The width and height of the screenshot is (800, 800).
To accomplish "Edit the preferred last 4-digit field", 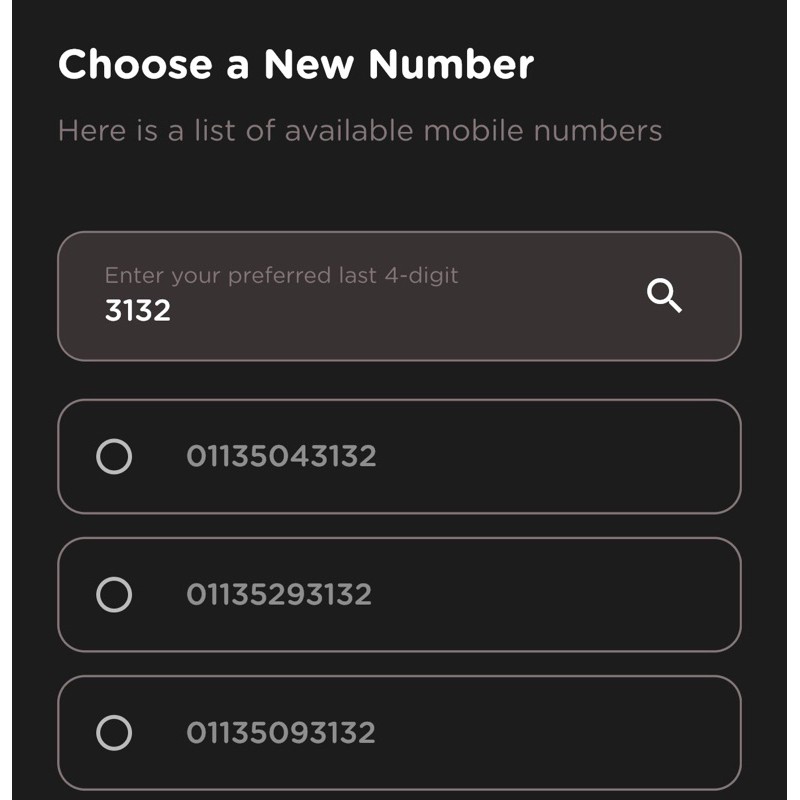I will (x=399, y=296).
